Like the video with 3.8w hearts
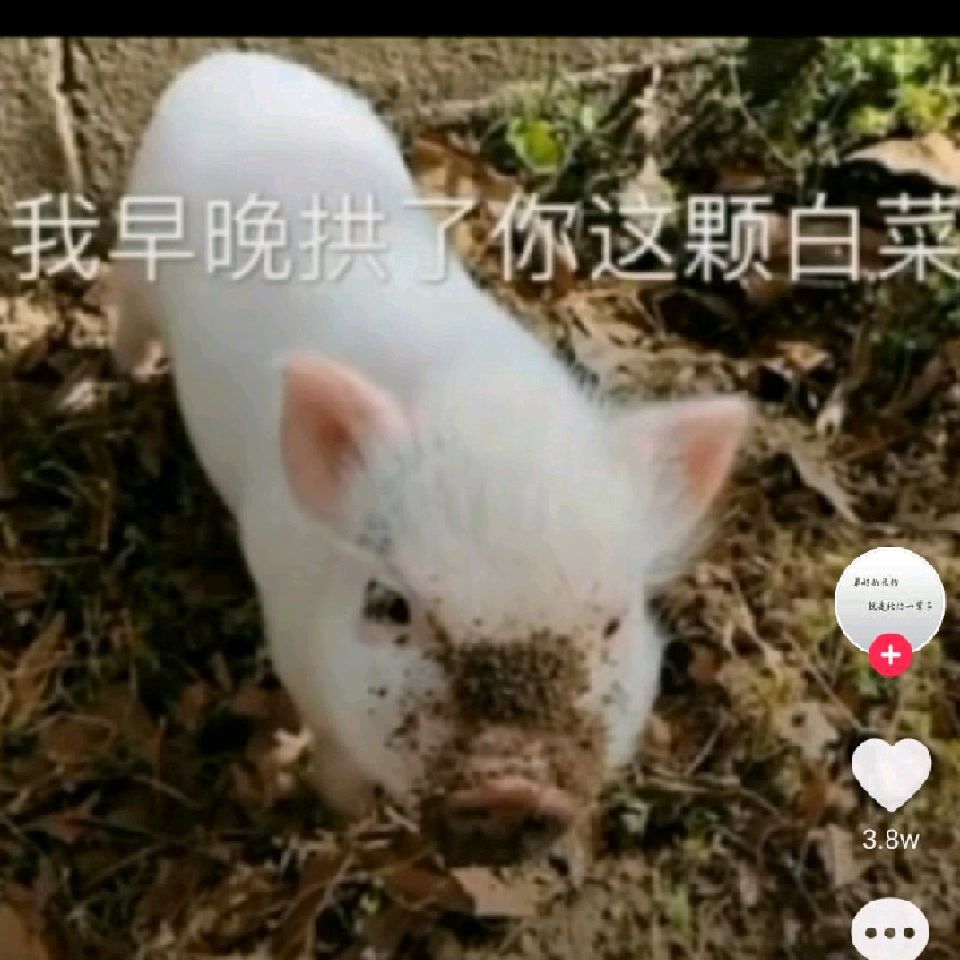The width and height of the screenshot is (960, 960). 890,773
